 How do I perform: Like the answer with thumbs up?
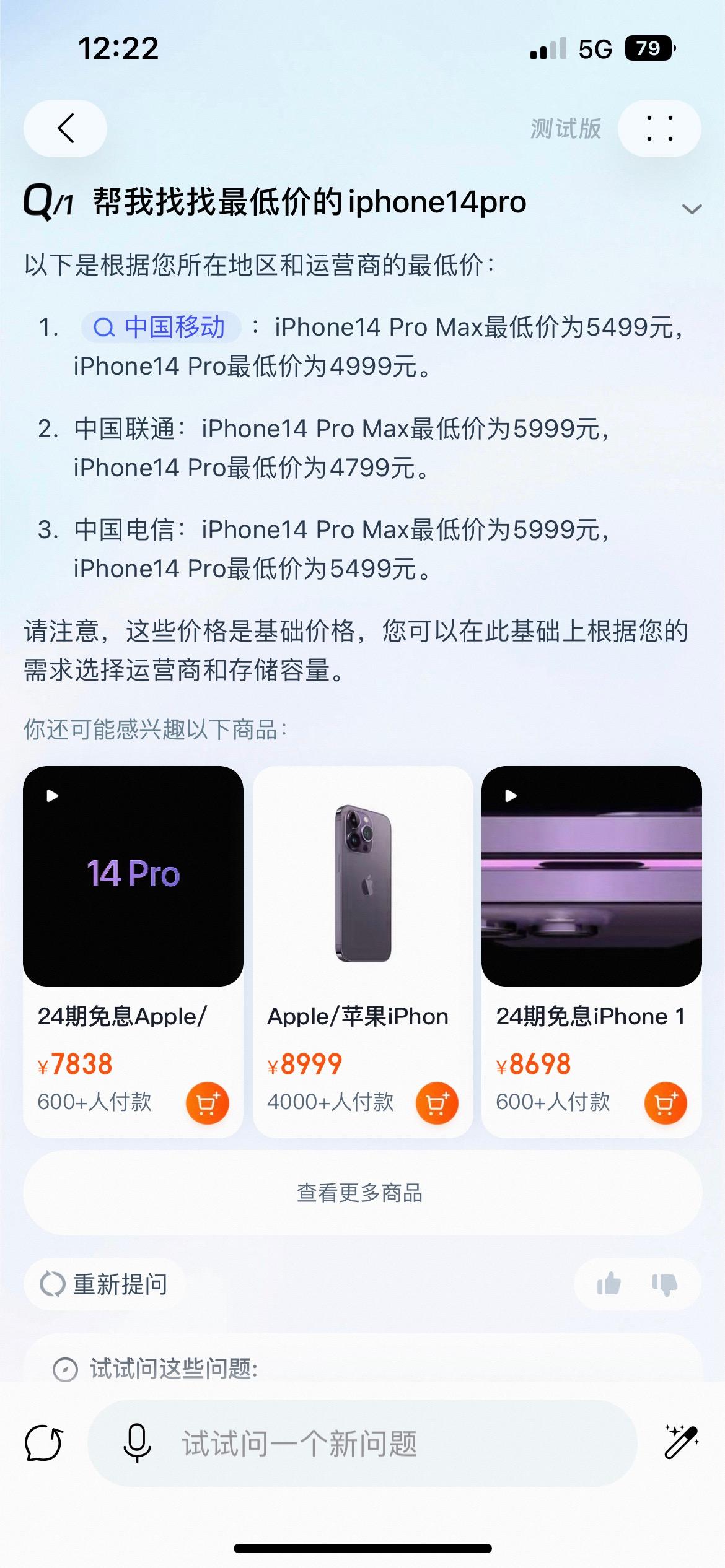609,1284
